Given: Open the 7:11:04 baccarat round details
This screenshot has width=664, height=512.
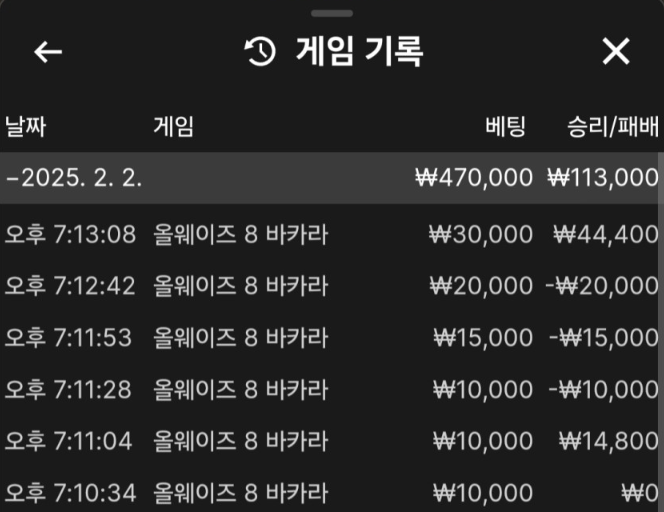Looking at the screenshot, I should click(330, 441).
